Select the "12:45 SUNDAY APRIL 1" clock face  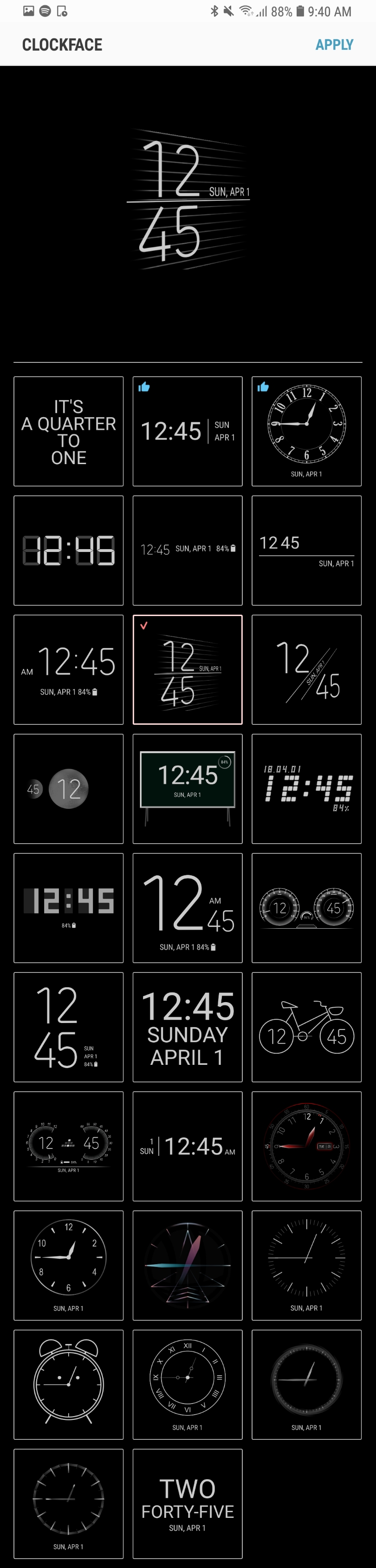[x=188, y=1027]
